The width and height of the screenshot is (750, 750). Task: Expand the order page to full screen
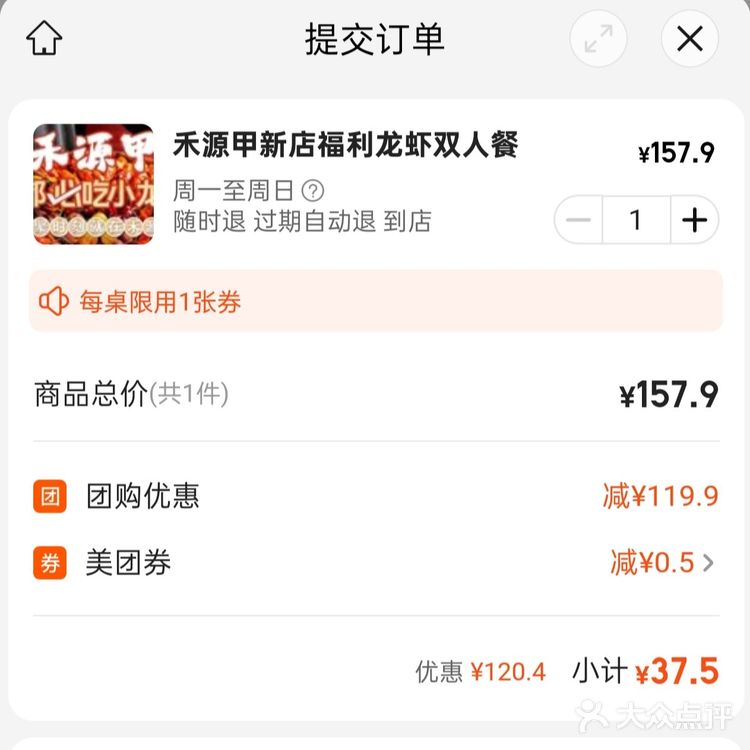point(598,39)
